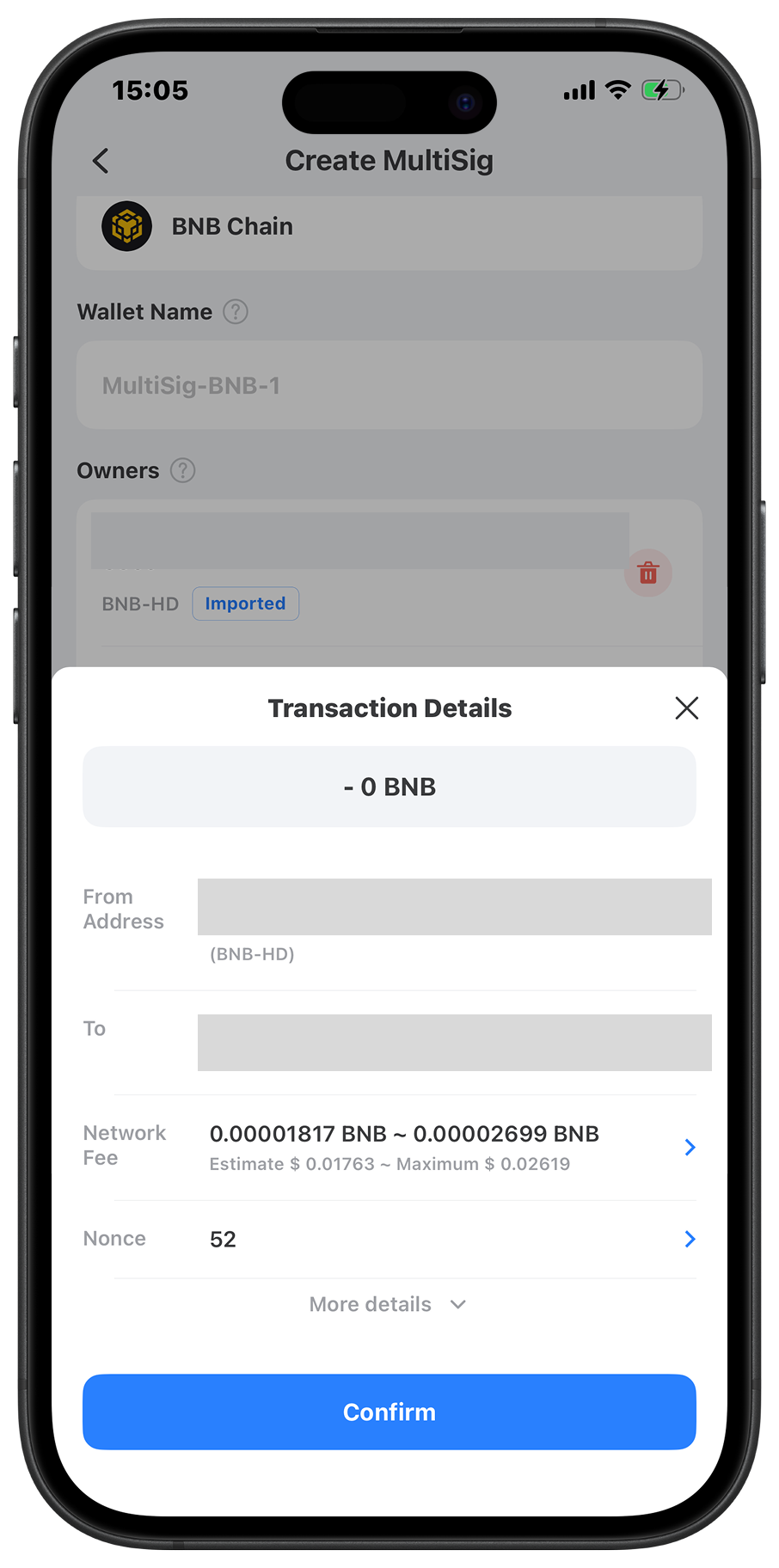Select the Transaction Details header
779x1568 pixels.
pos(389,707)
